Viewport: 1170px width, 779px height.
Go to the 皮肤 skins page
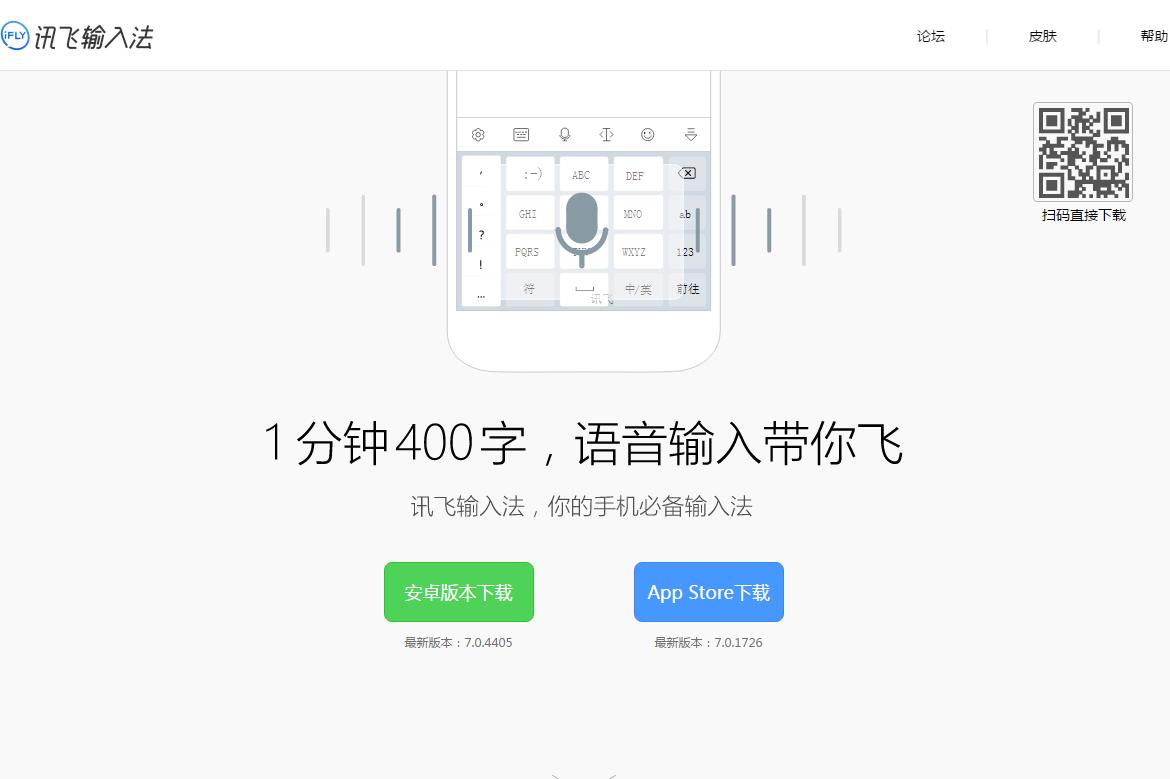[x=1042, y=36]
